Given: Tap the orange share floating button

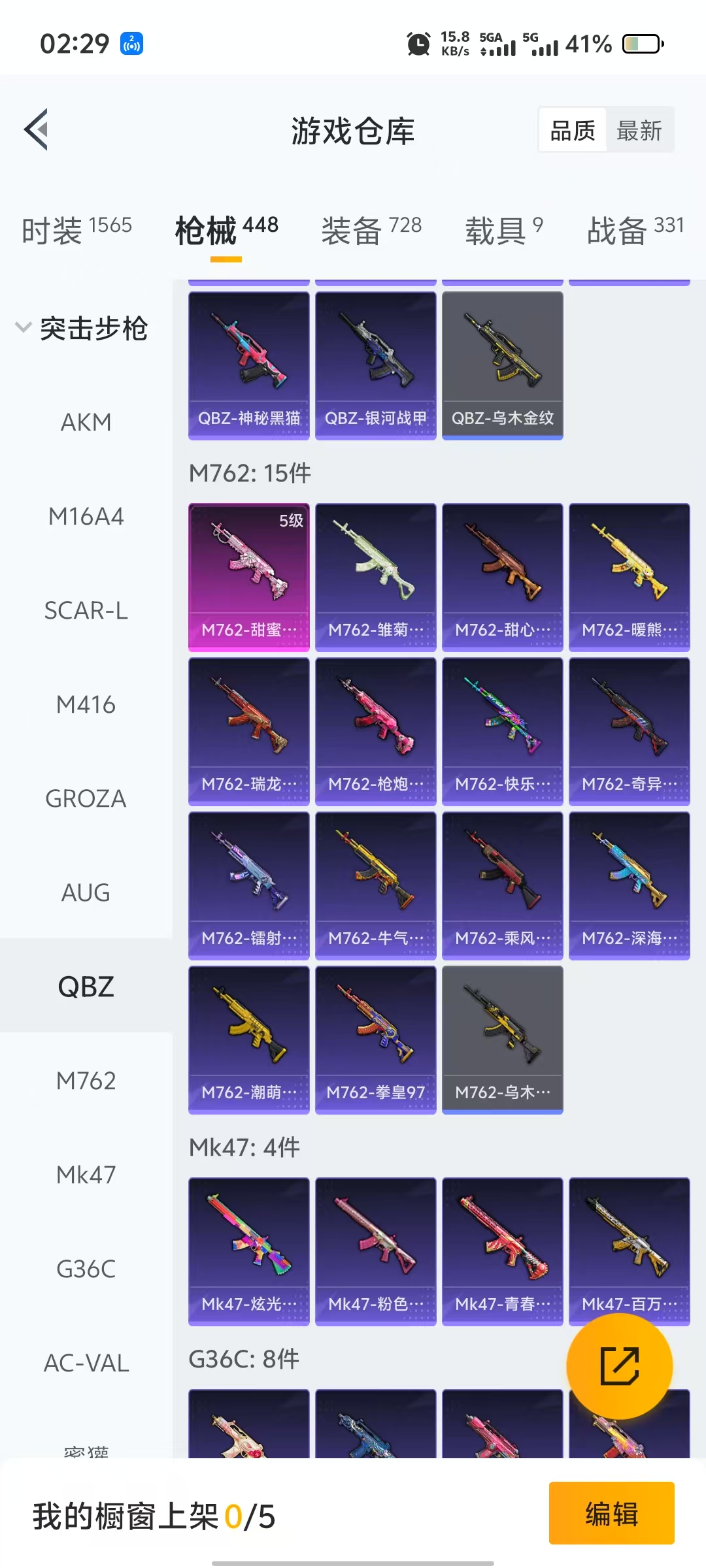Looking at the screenshot, I should click(x=619, y=1366).
